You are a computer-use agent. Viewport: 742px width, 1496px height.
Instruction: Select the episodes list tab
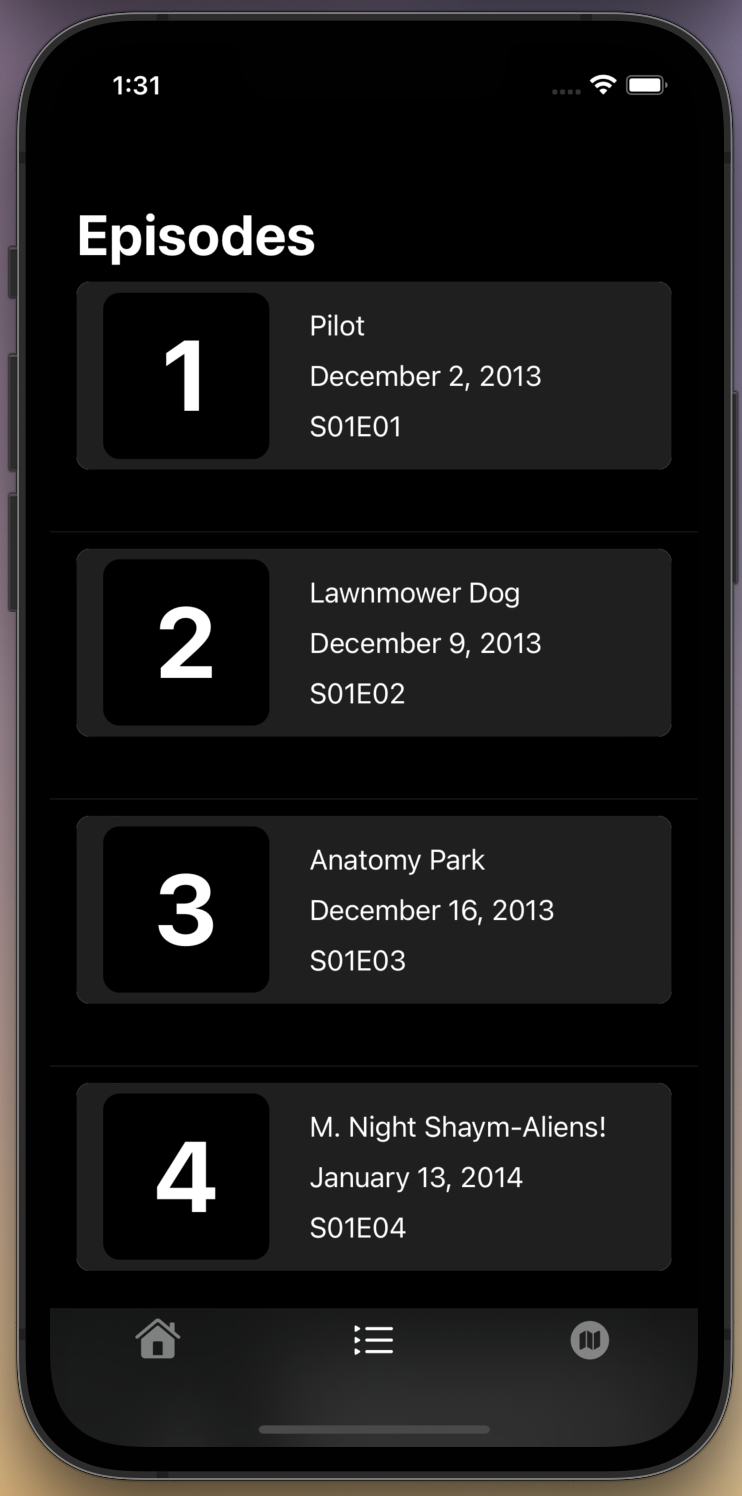(x=374, y=1340)
